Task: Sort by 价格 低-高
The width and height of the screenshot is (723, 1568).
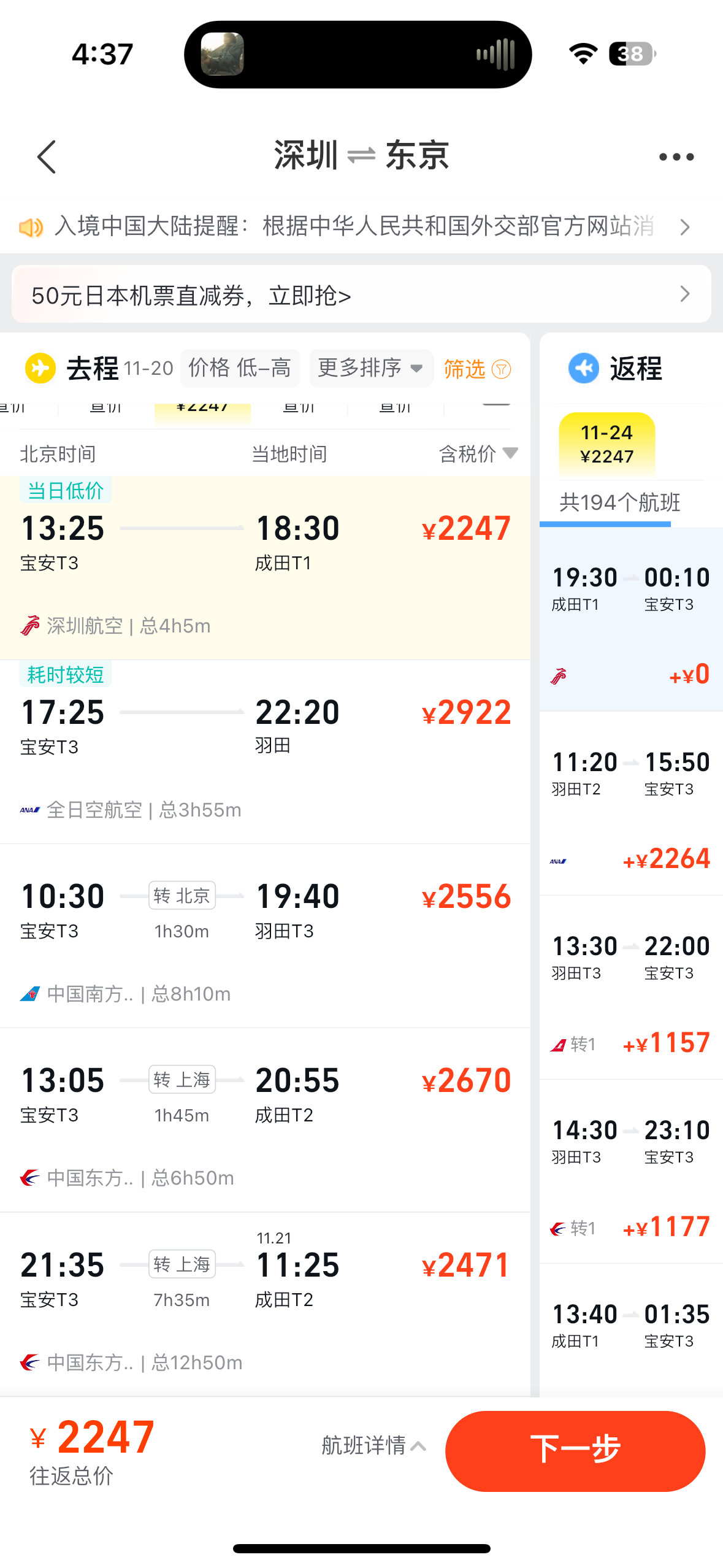Action: [240, 368]
